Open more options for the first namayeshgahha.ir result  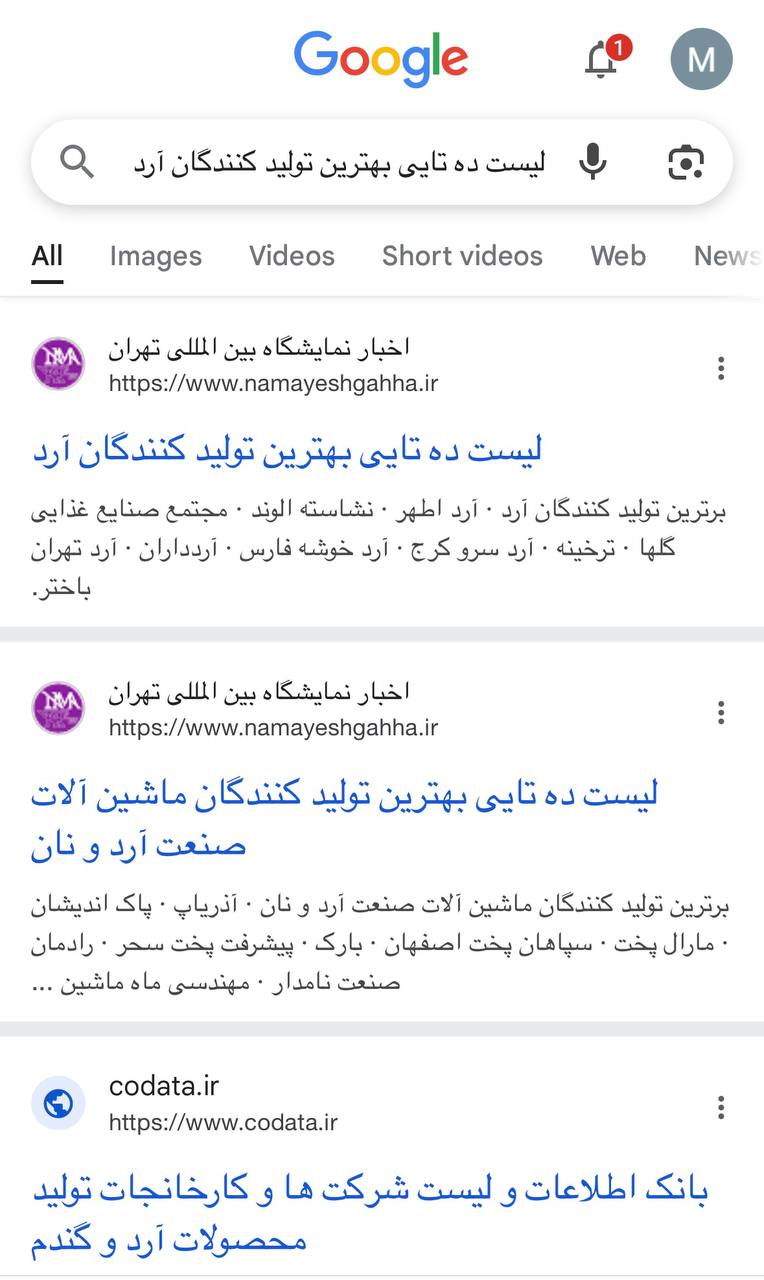click(720, 369)
